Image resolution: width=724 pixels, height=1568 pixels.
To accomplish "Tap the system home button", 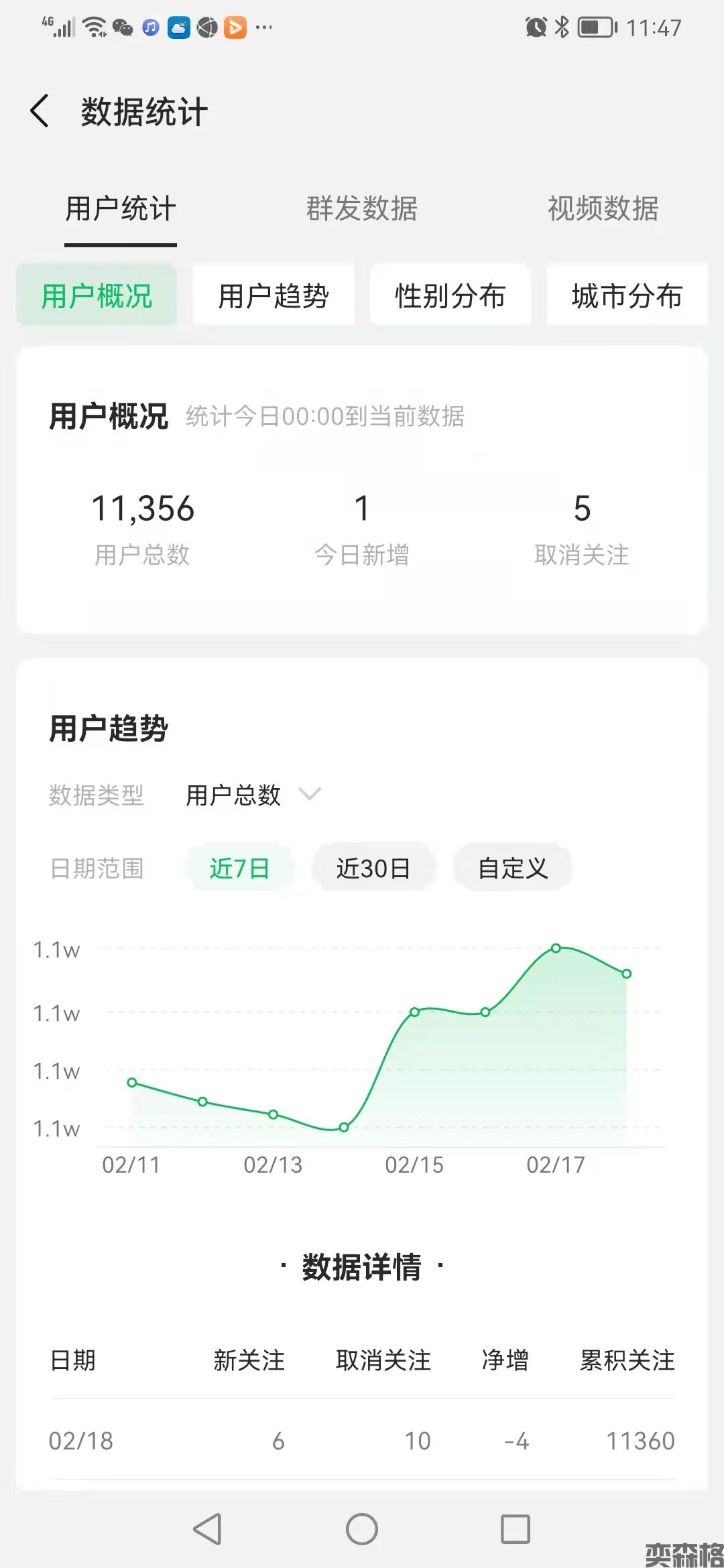I will pos(362,1529).
